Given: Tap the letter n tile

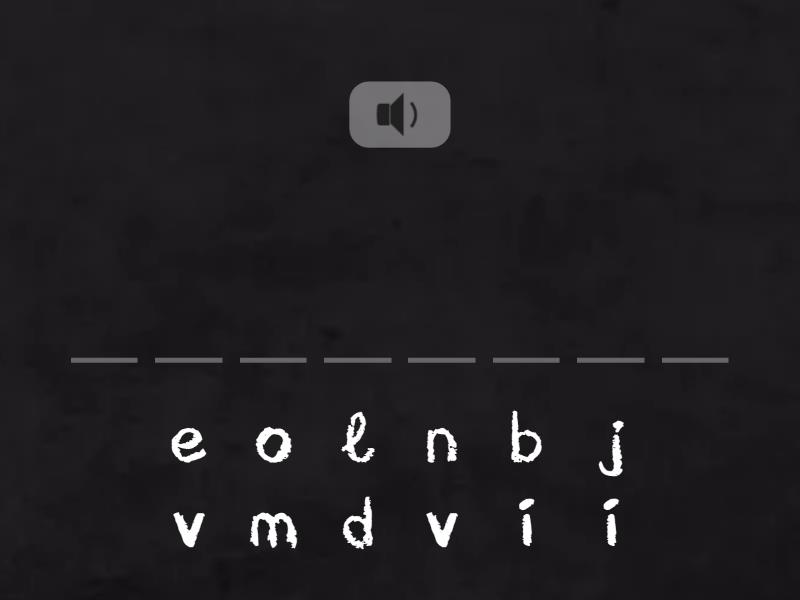Looking at the screenshot, I should 441,444.
